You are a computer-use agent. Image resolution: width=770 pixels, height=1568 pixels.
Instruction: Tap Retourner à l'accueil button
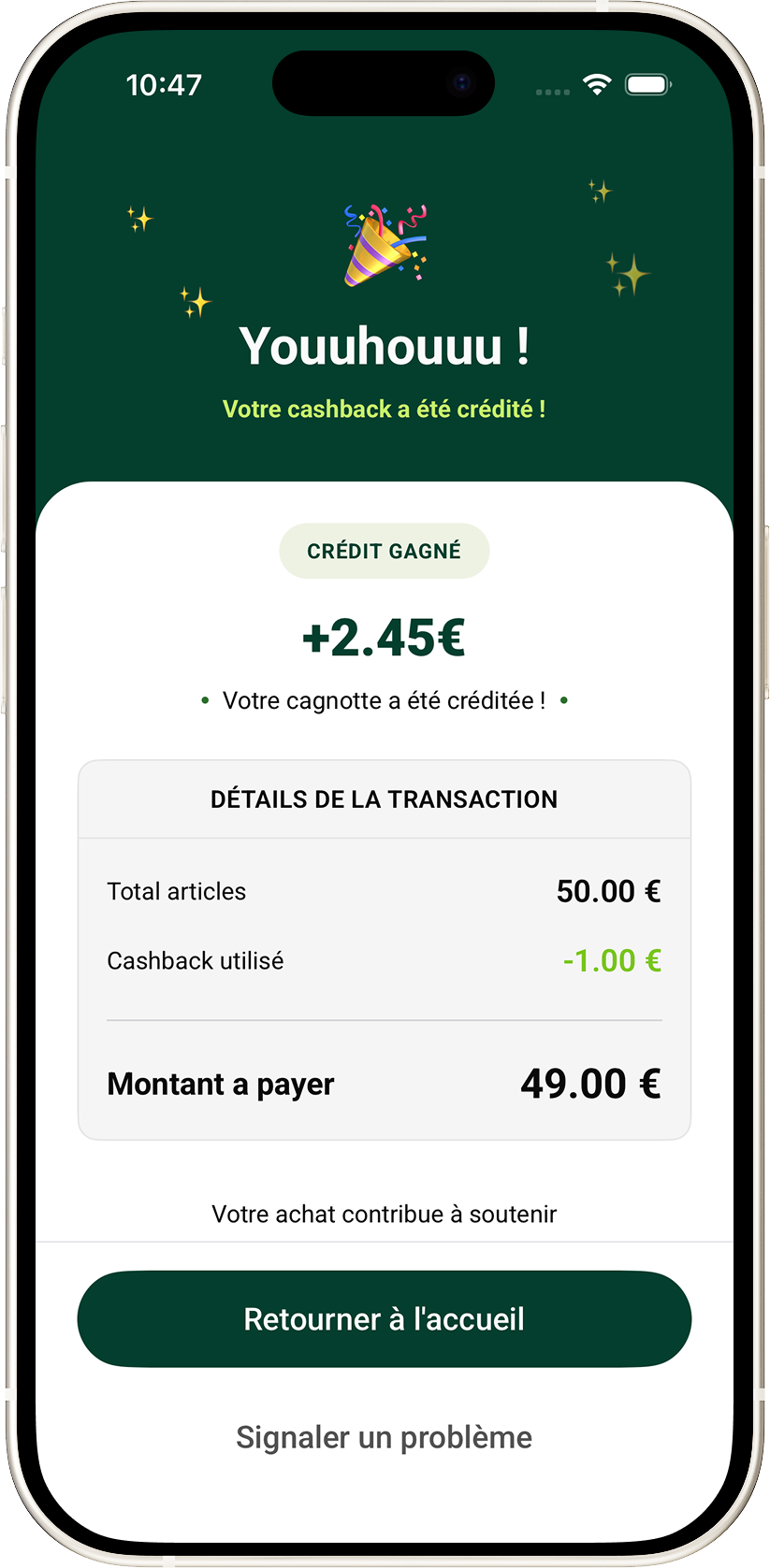384,1319
